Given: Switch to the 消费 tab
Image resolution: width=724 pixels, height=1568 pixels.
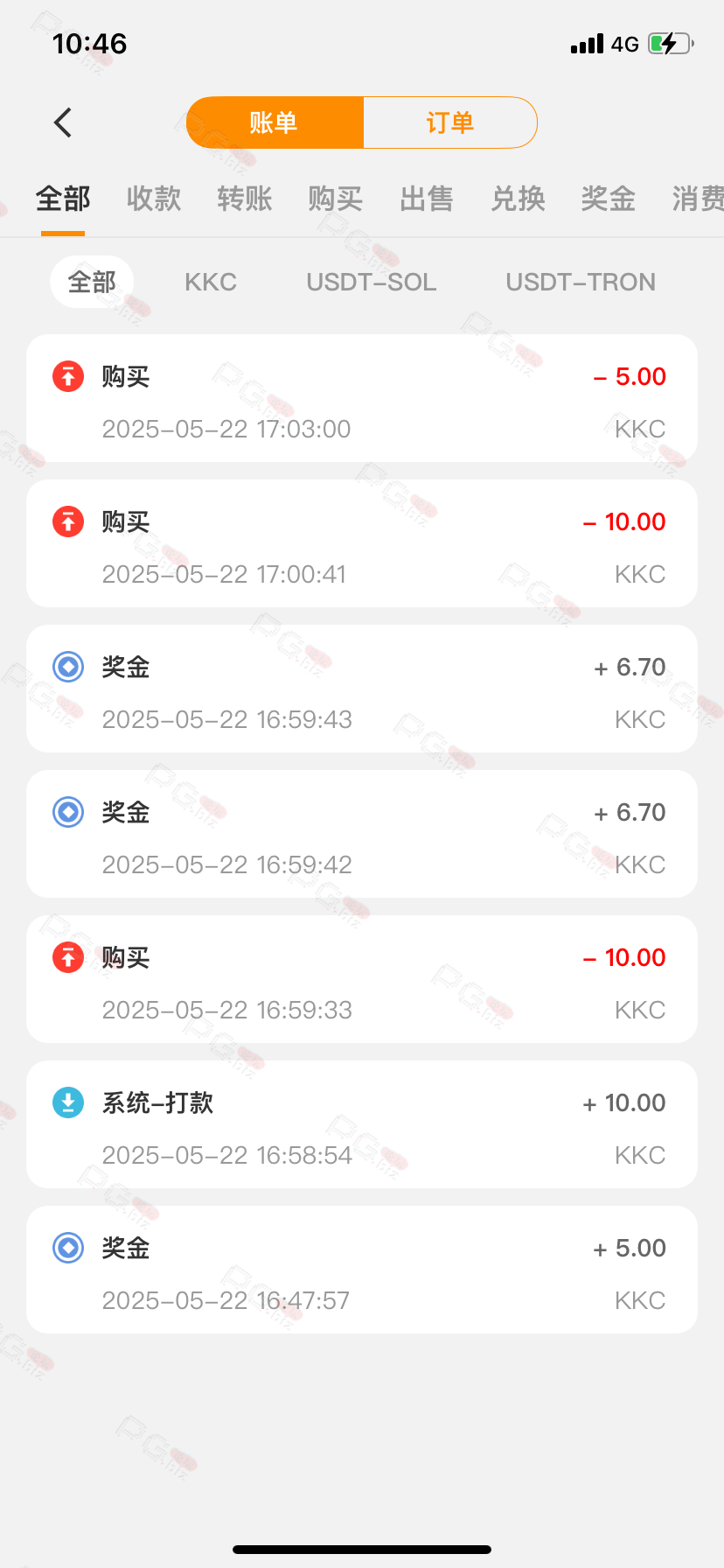Looking at the screenshot, I should pos(698,199).
